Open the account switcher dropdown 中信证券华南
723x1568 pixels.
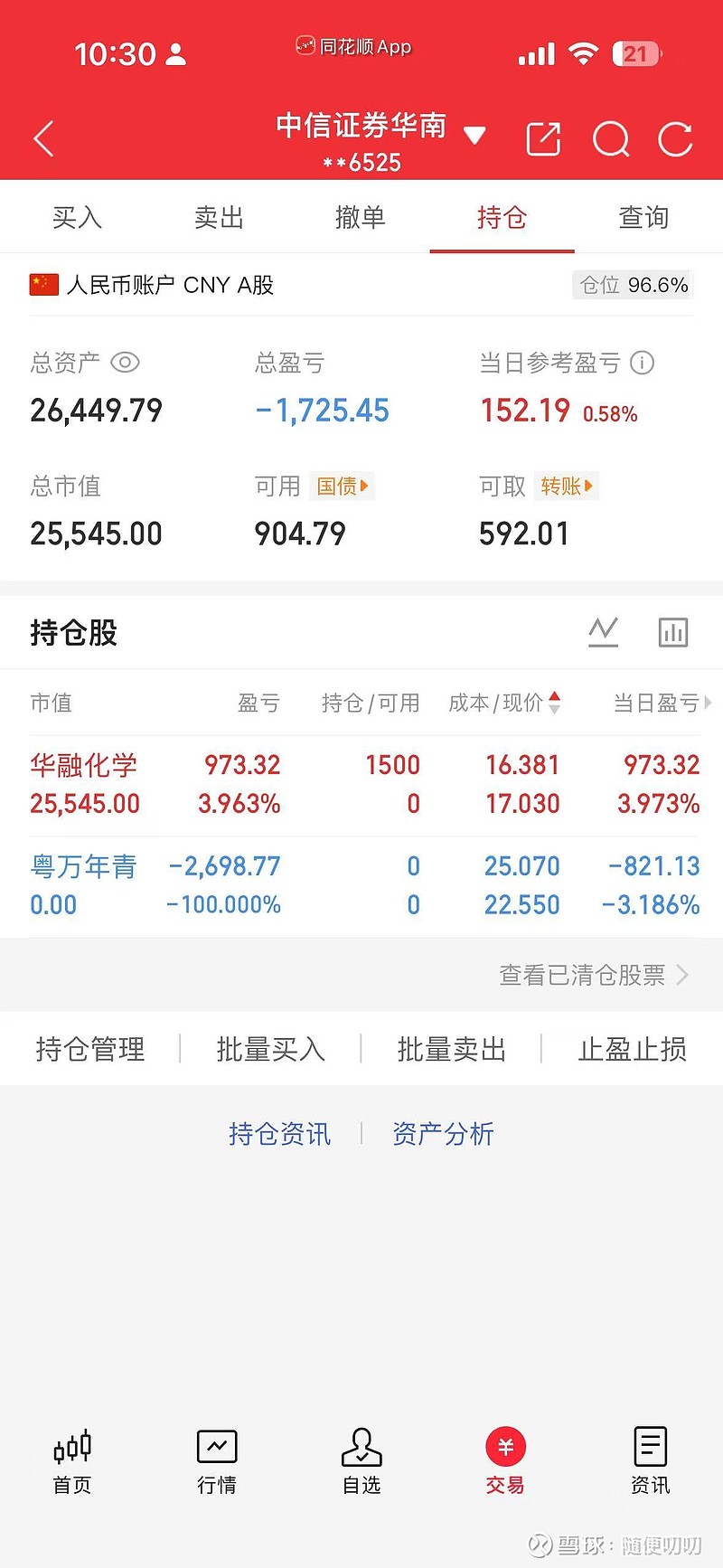click(474, 136)
